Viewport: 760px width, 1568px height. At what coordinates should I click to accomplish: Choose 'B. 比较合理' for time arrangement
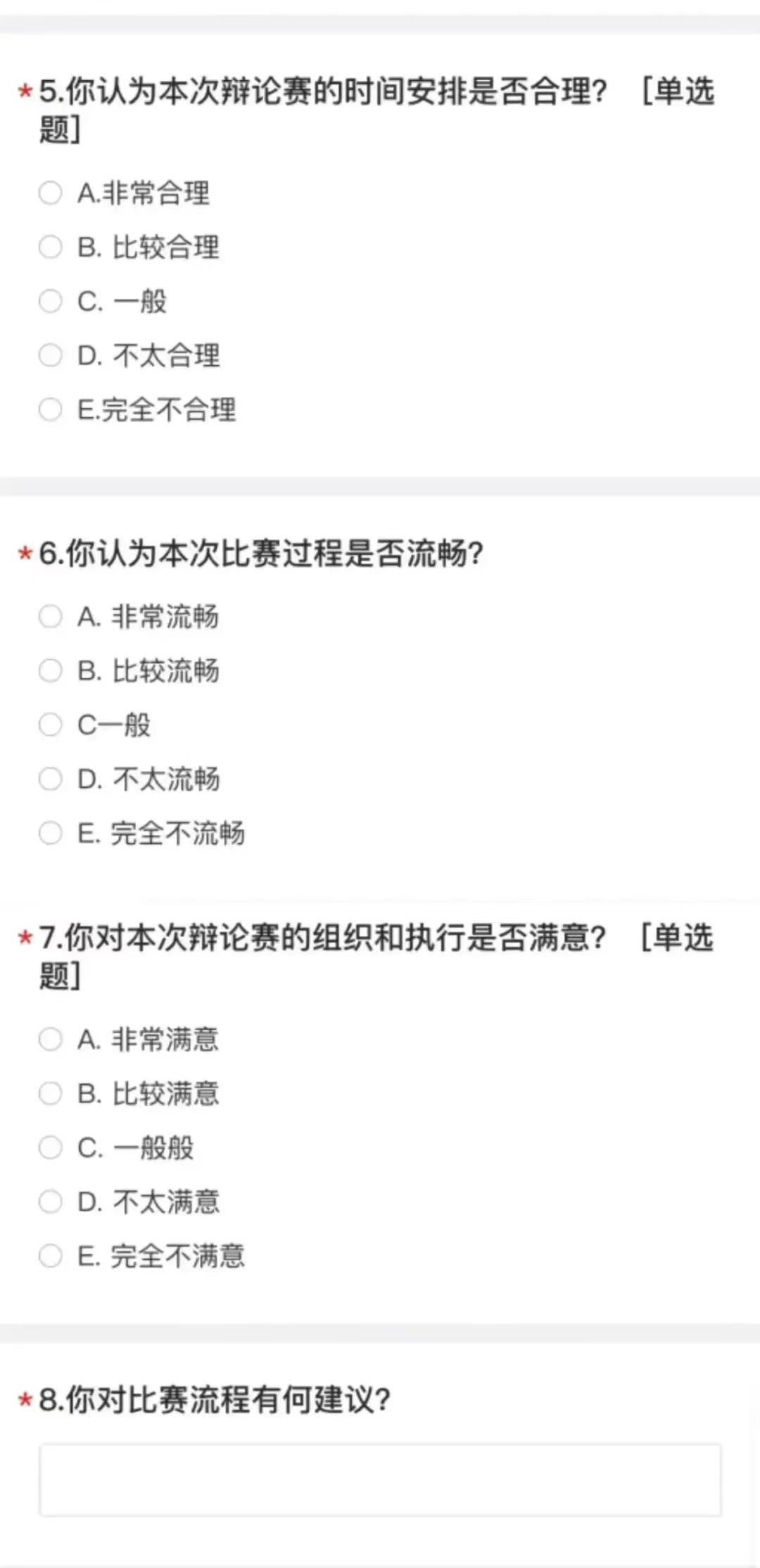pos(51,247)
